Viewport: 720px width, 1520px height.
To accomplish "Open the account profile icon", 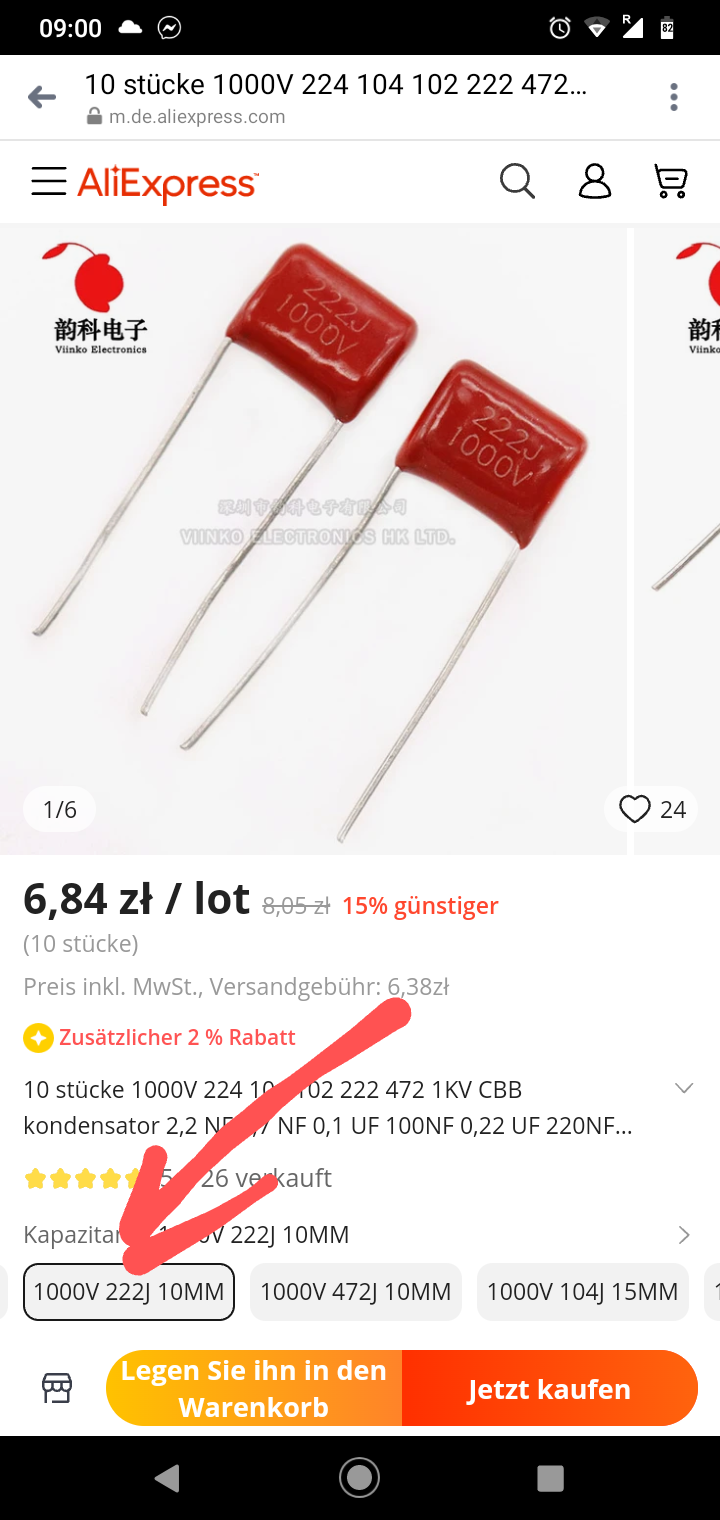I will click(x=595, y=181).
